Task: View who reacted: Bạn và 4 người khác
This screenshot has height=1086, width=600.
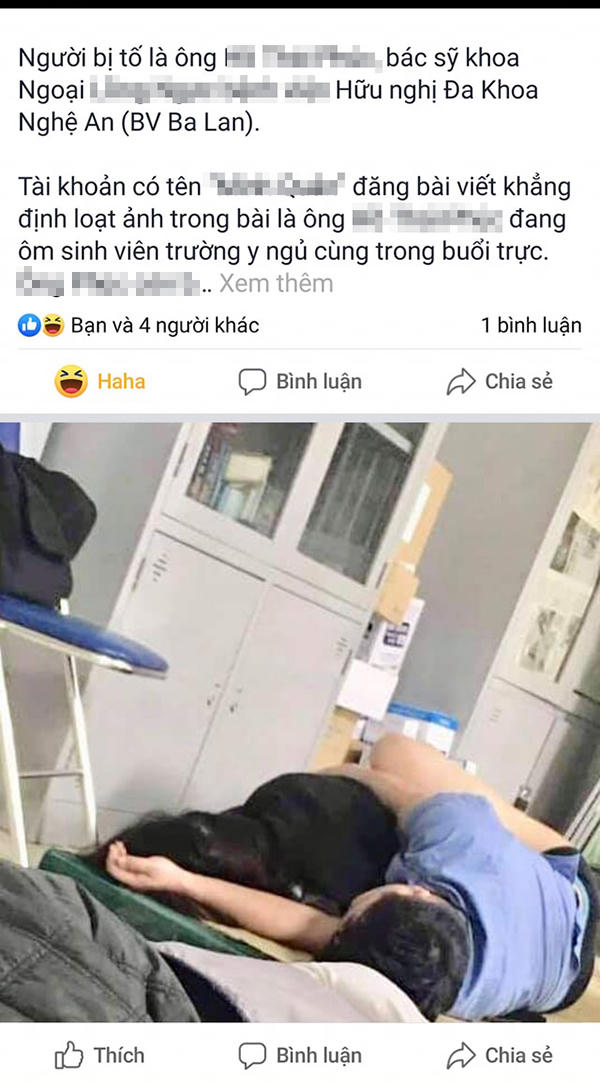Action: (x=163, y=325)
